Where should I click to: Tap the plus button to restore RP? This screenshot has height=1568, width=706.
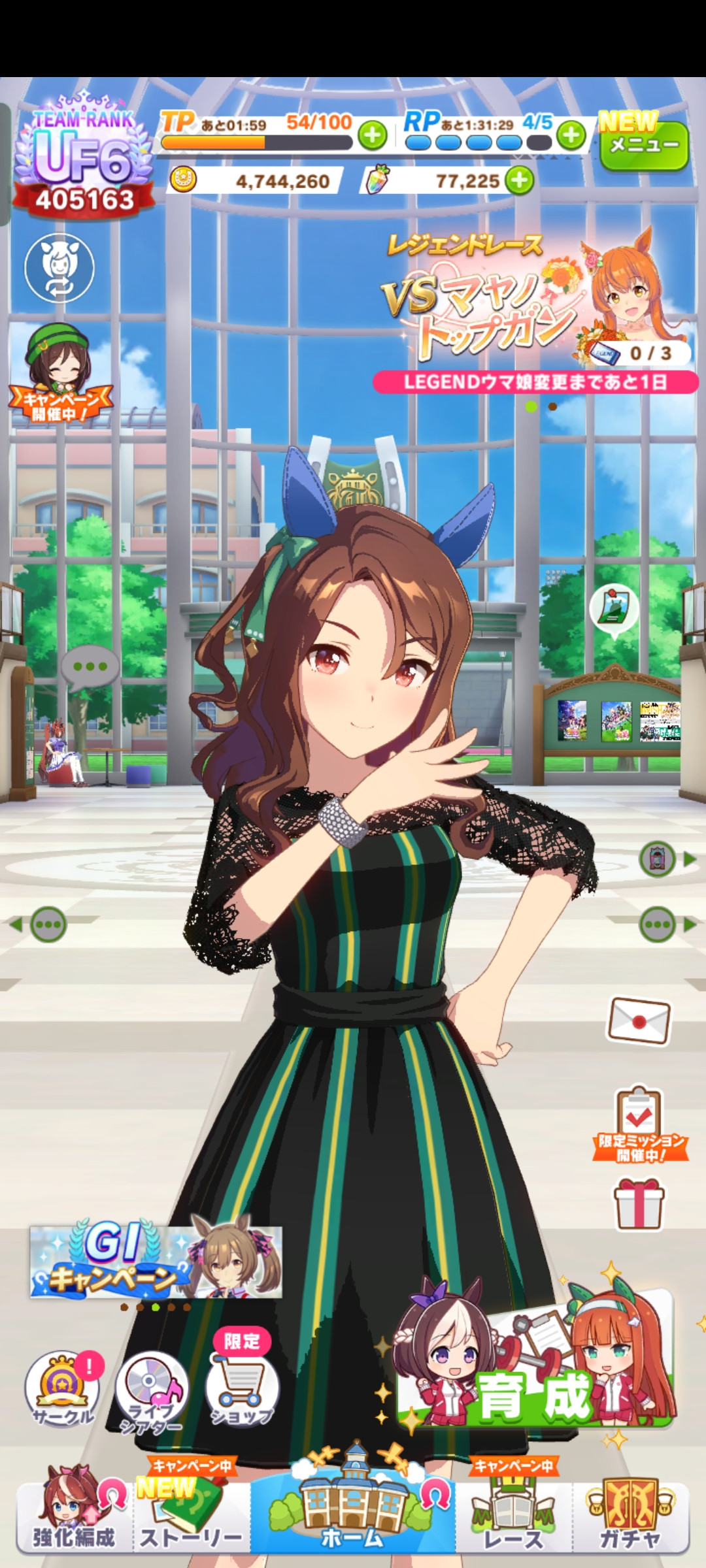coord(571,135)
